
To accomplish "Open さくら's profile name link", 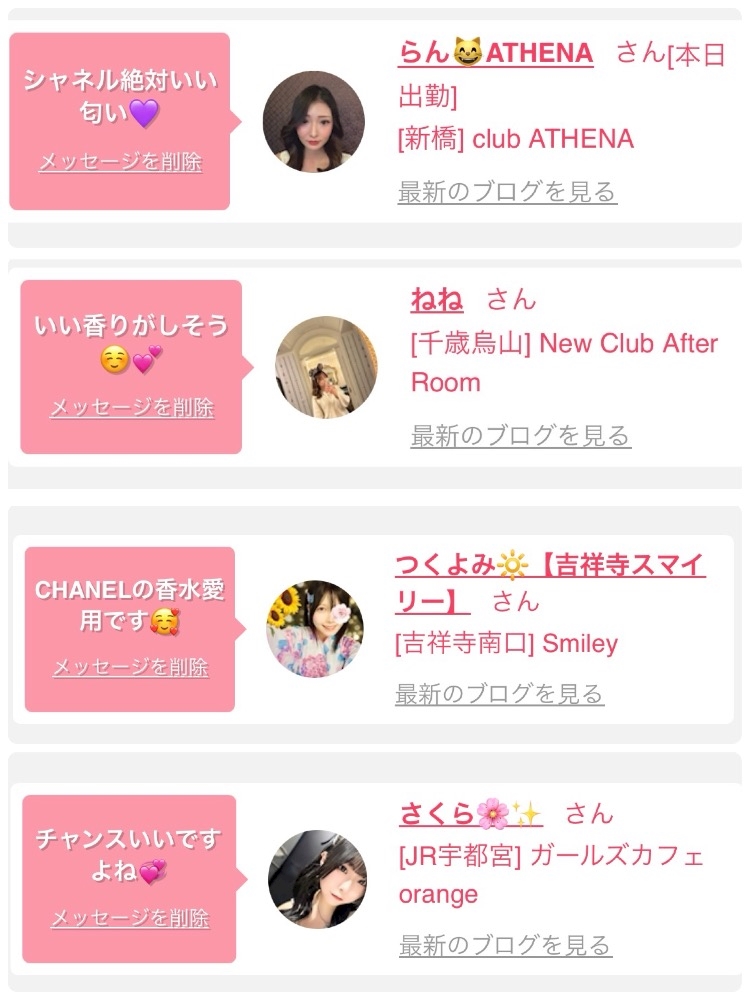I will (471, 814).
